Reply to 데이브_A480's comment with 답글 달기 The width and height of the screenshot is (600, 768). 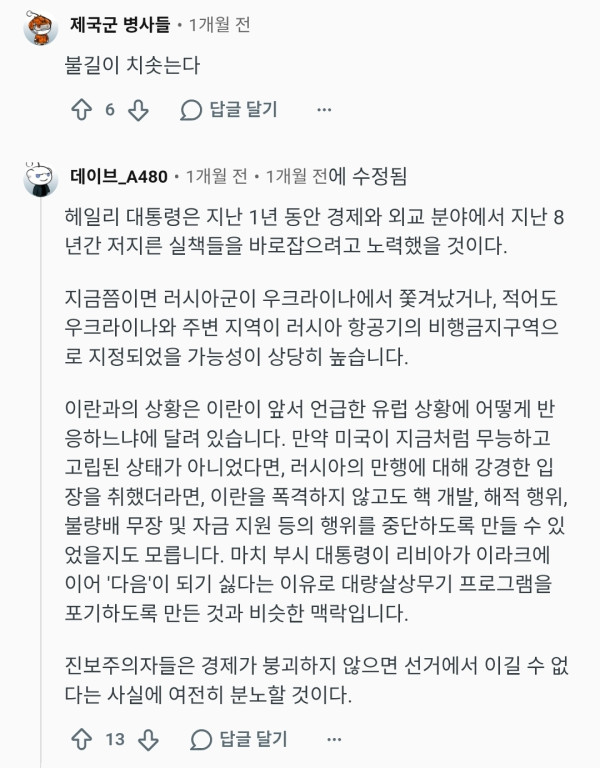point(239,740)
